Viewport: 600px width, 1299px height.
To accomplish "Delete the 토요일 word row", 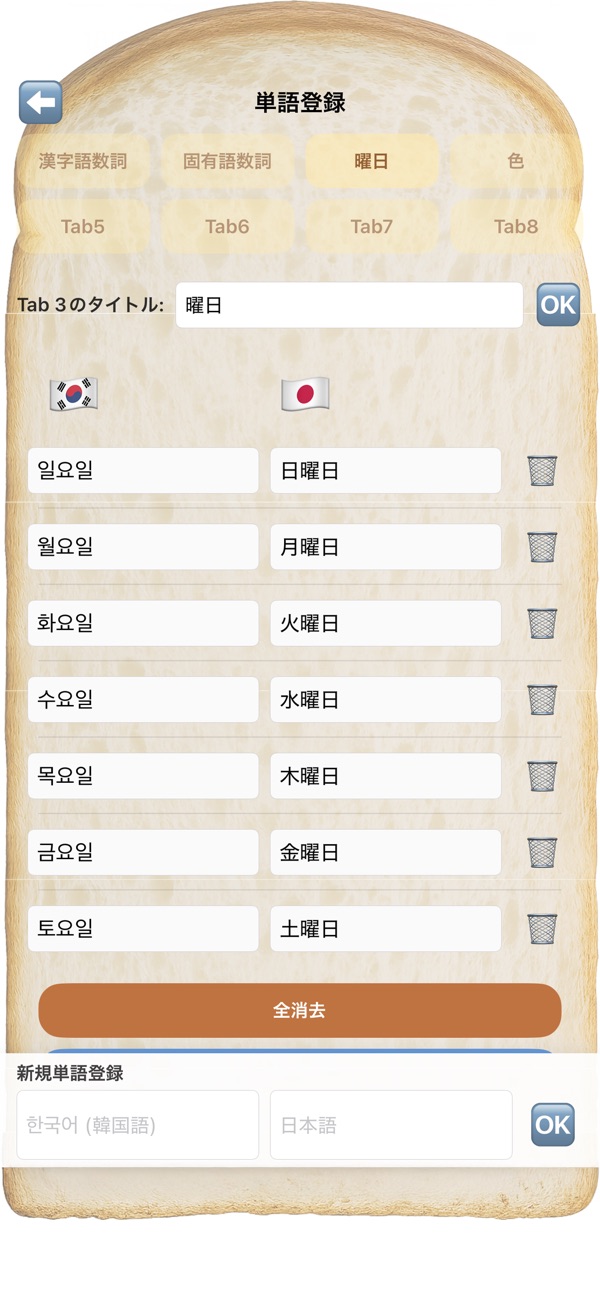I will coord(542,929).
